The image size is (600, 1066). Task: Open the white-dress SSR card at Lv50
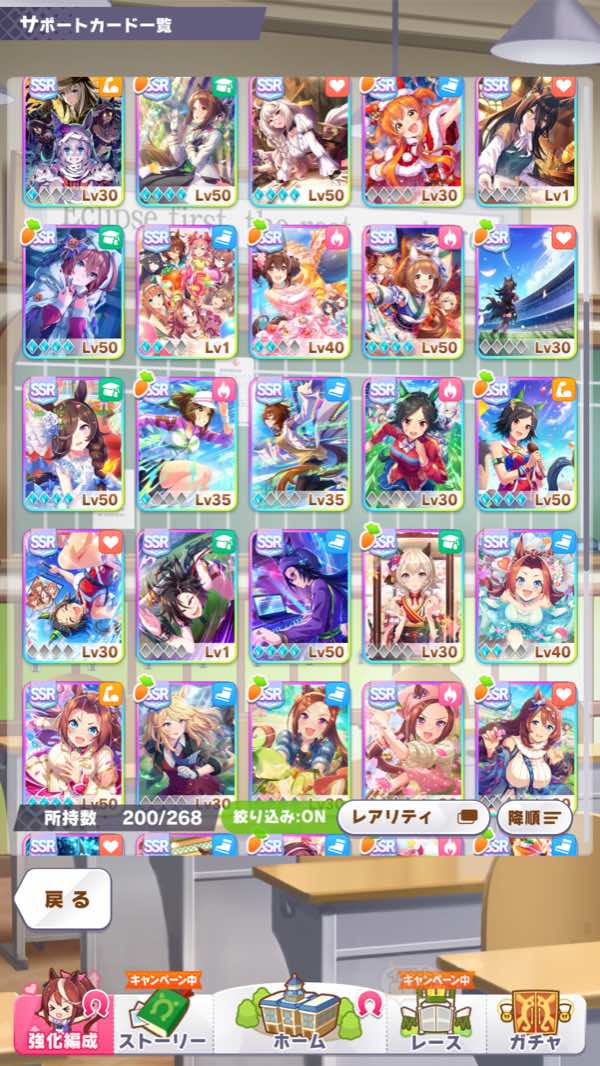tap(73, 443)
